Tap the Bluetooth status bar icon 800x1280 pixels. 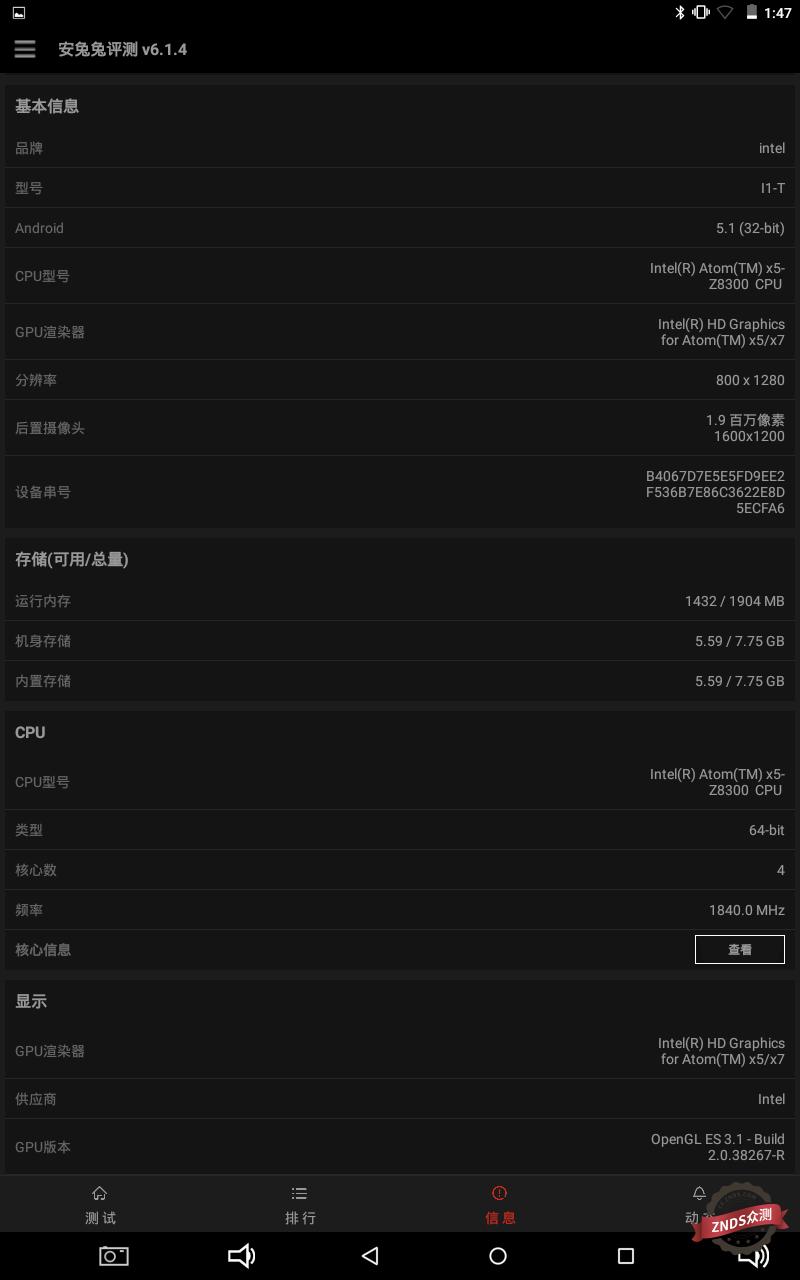[681, 14]
